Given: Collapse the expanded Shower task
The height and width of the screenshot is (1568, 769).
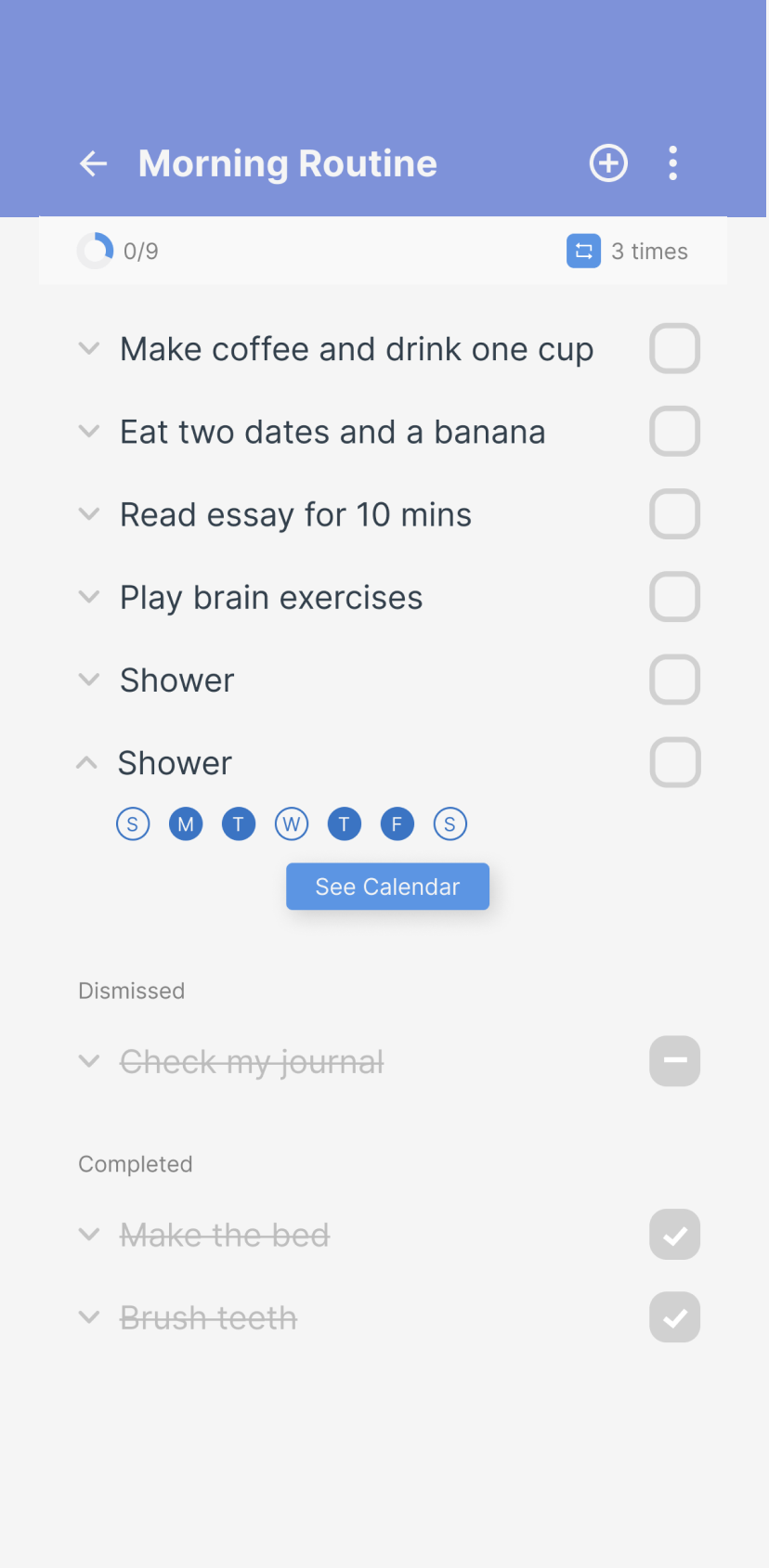Looking at the screenshot, I should [86, 762].
